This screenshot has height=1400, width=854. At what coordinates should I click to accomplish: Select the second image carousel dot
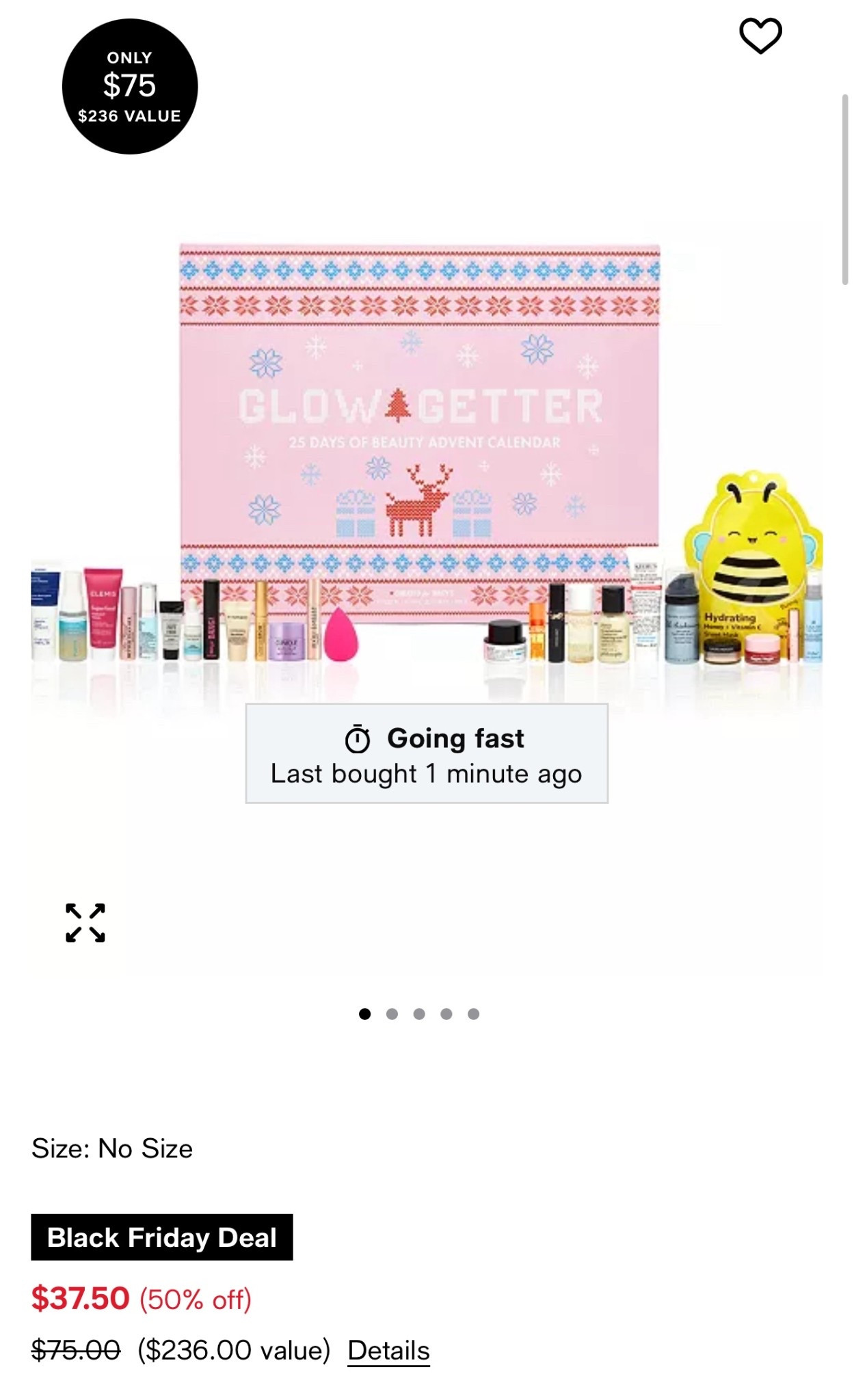(393, 1014)
